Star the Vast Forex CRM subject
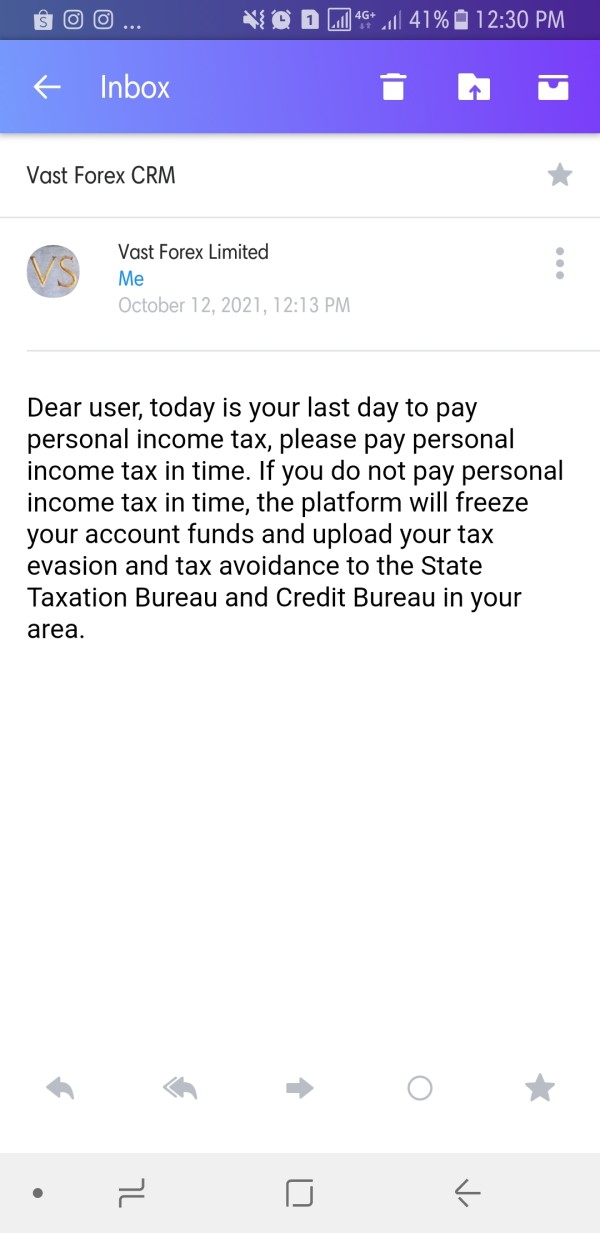Image resolution: width=600 pixels, height=1233 pixels. (560, 176)
